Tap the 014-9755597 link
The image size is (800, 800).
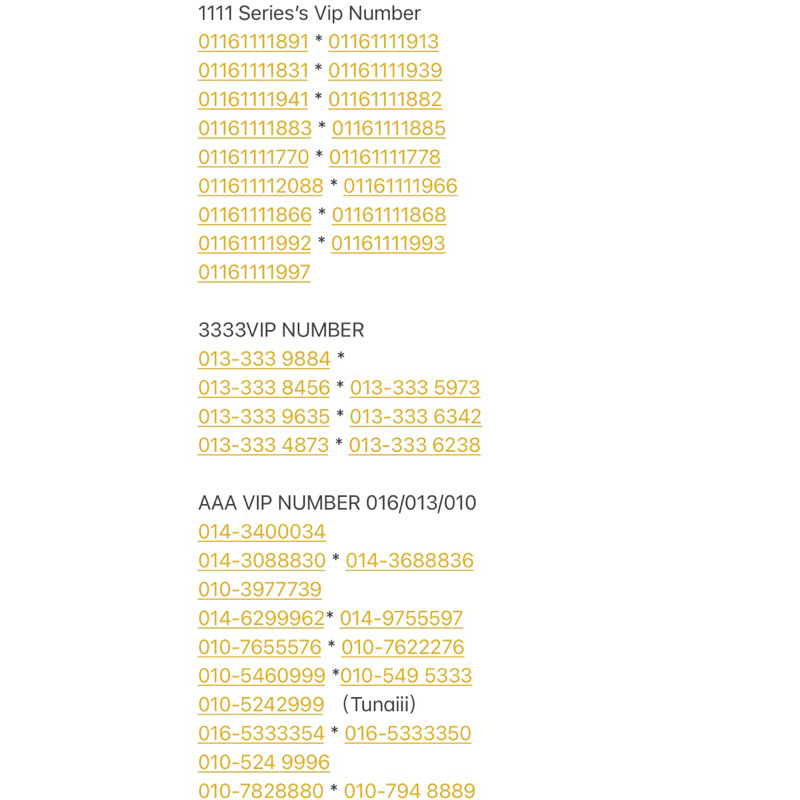tap(401, 618)
